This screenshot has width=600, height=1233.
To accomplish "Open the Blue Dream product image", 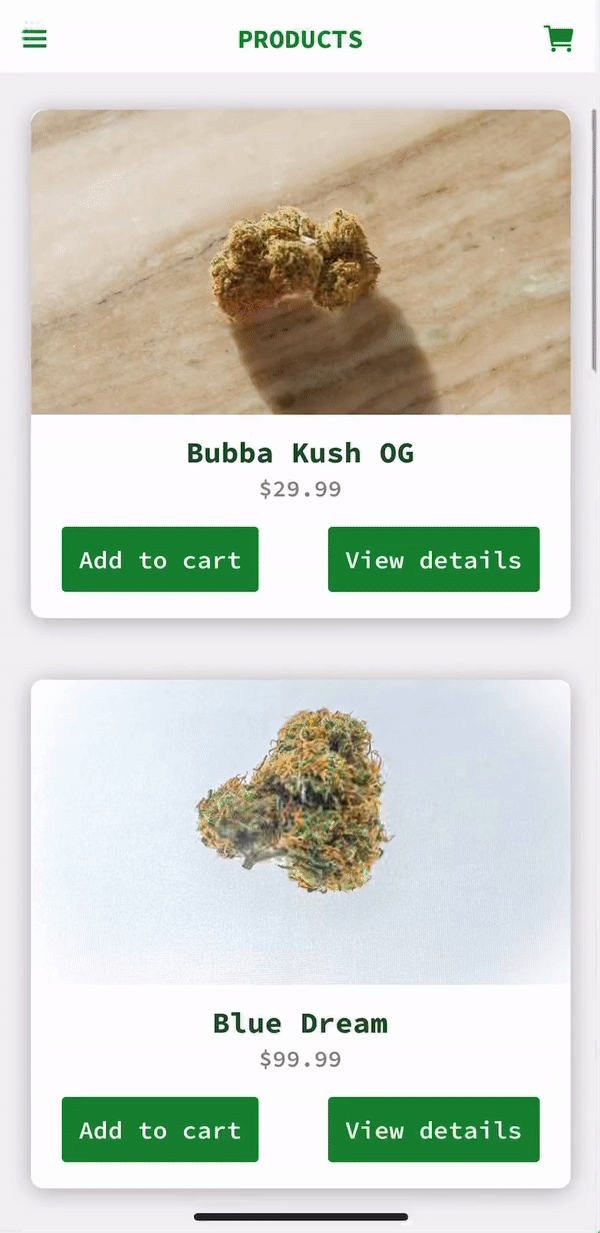I will (300, 832).
